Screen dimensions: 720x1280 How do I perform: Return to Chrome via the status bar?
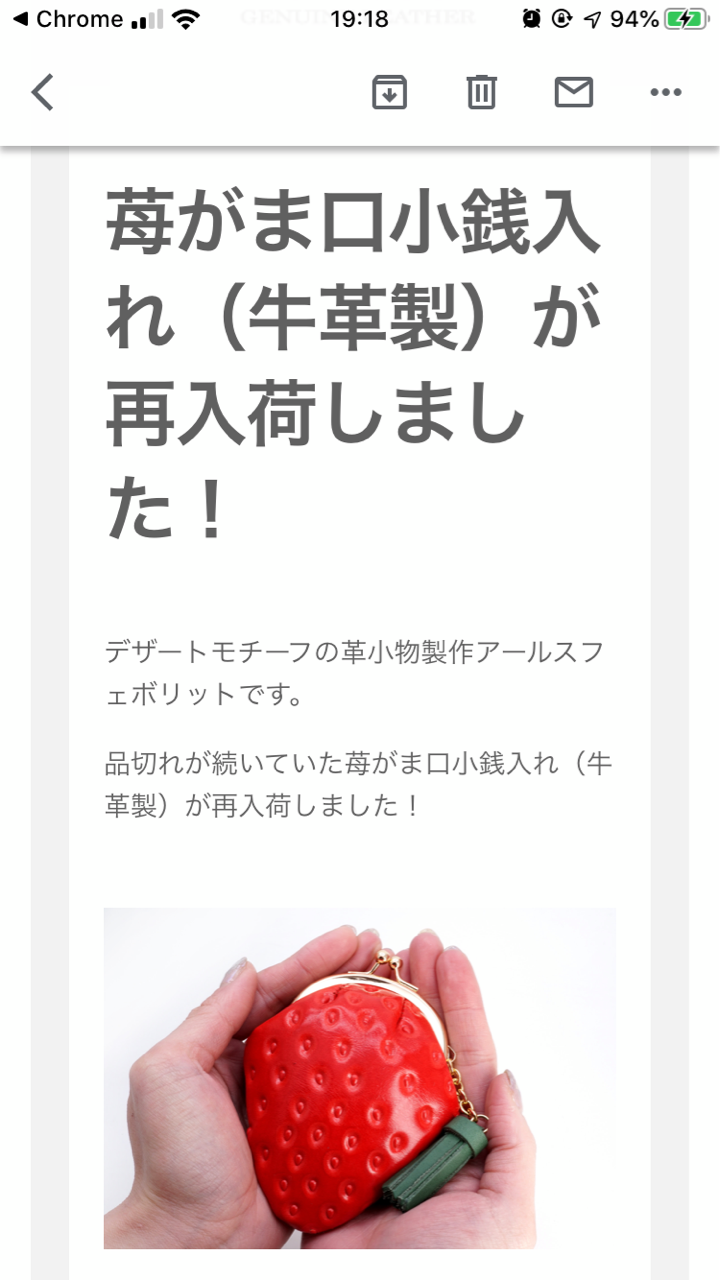point(68,19)
